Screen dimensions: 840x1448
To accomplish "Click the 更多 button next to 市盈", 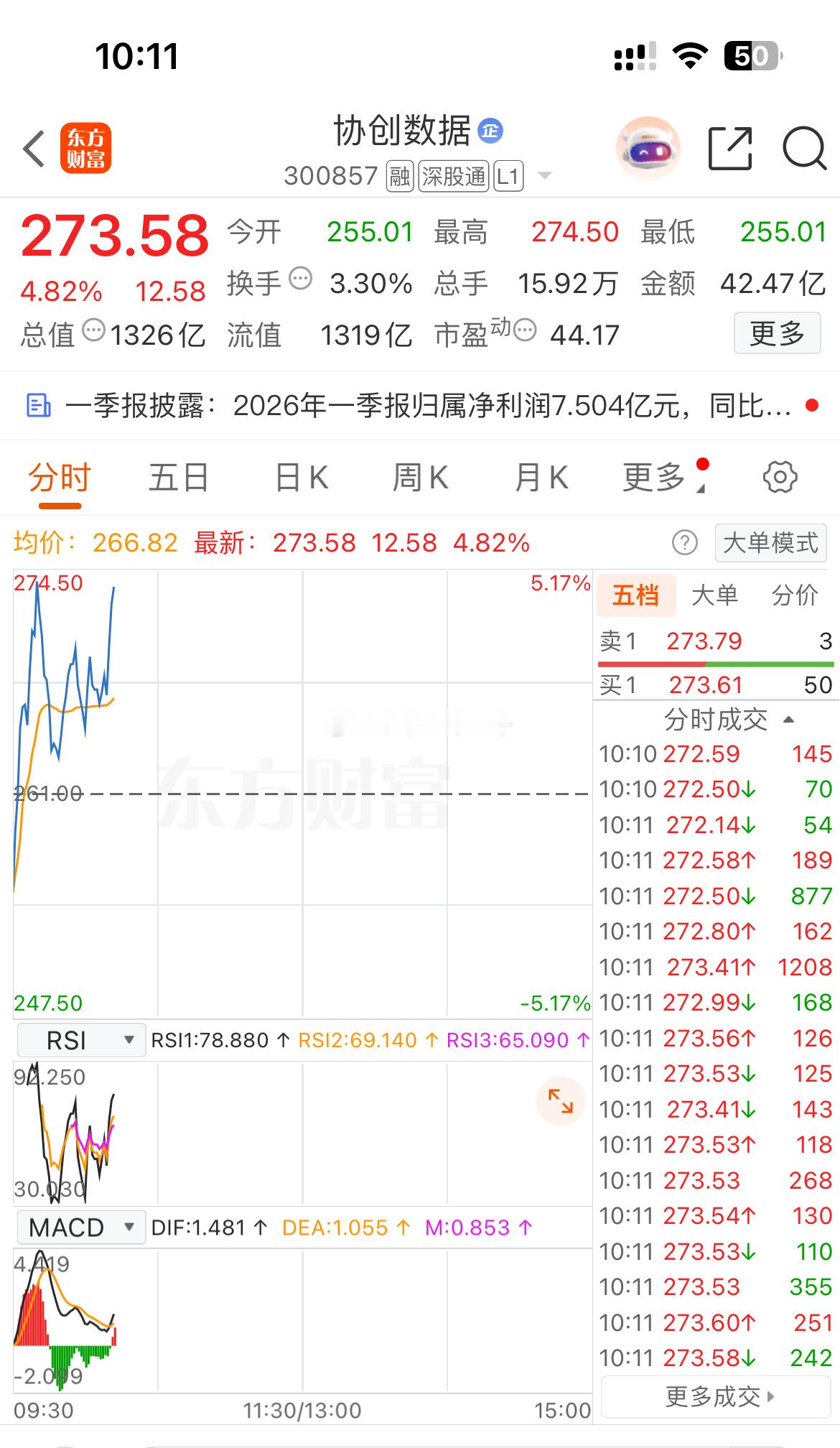I will click(777, 334).
